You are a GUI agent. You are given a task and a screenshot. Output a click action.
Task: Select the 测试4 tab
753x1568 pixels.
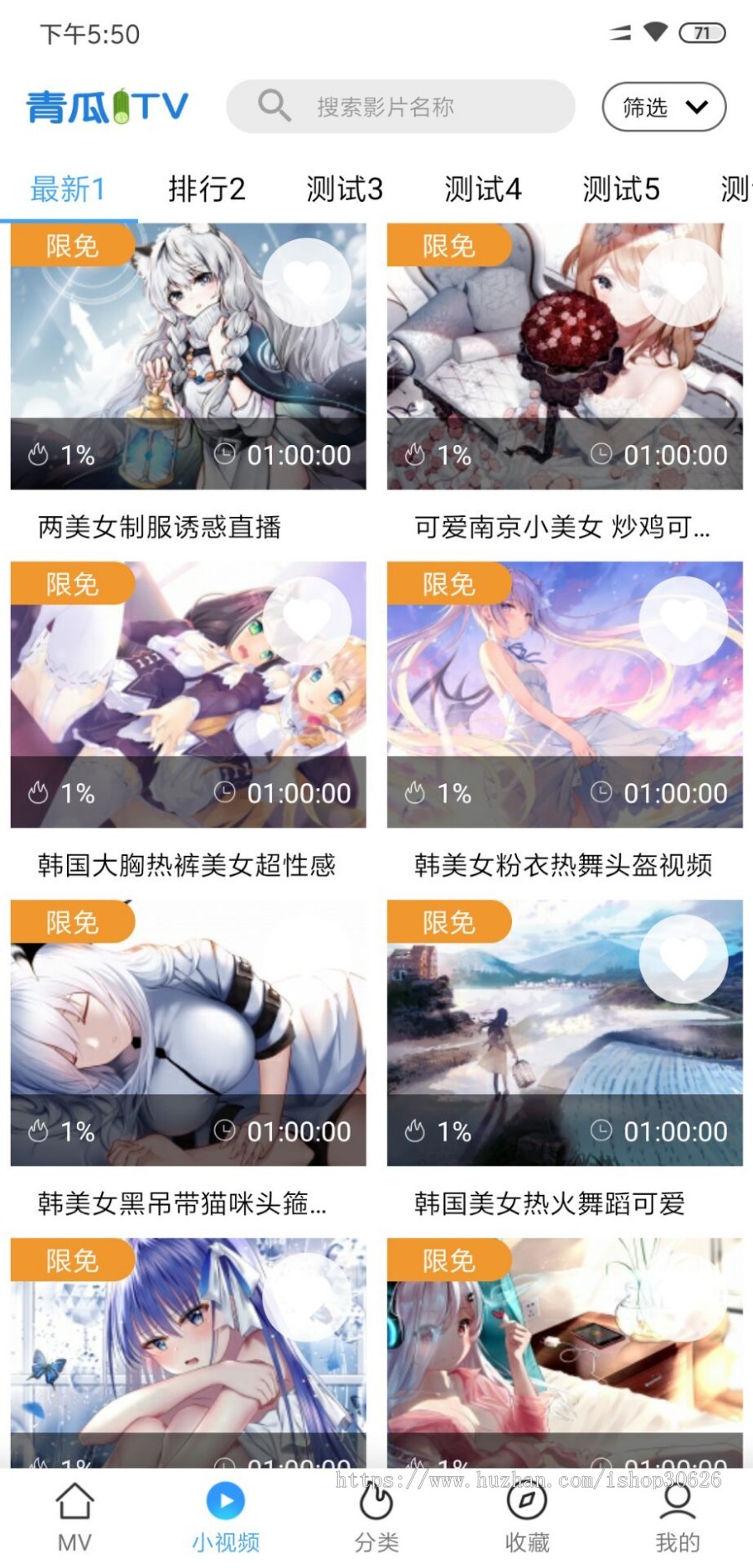483,189
